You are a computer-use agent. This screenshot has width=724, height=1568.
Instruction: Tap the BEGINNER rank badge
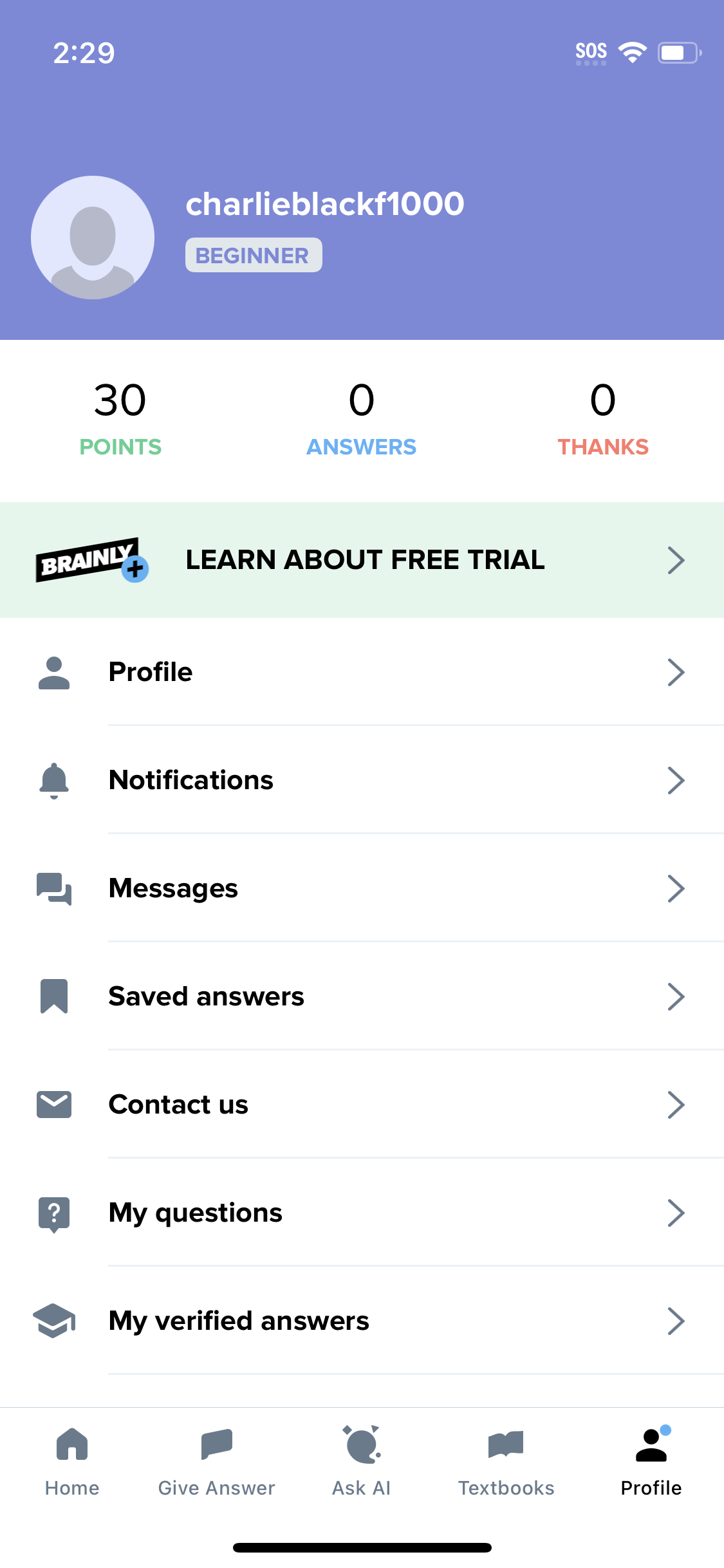point(253,255)
